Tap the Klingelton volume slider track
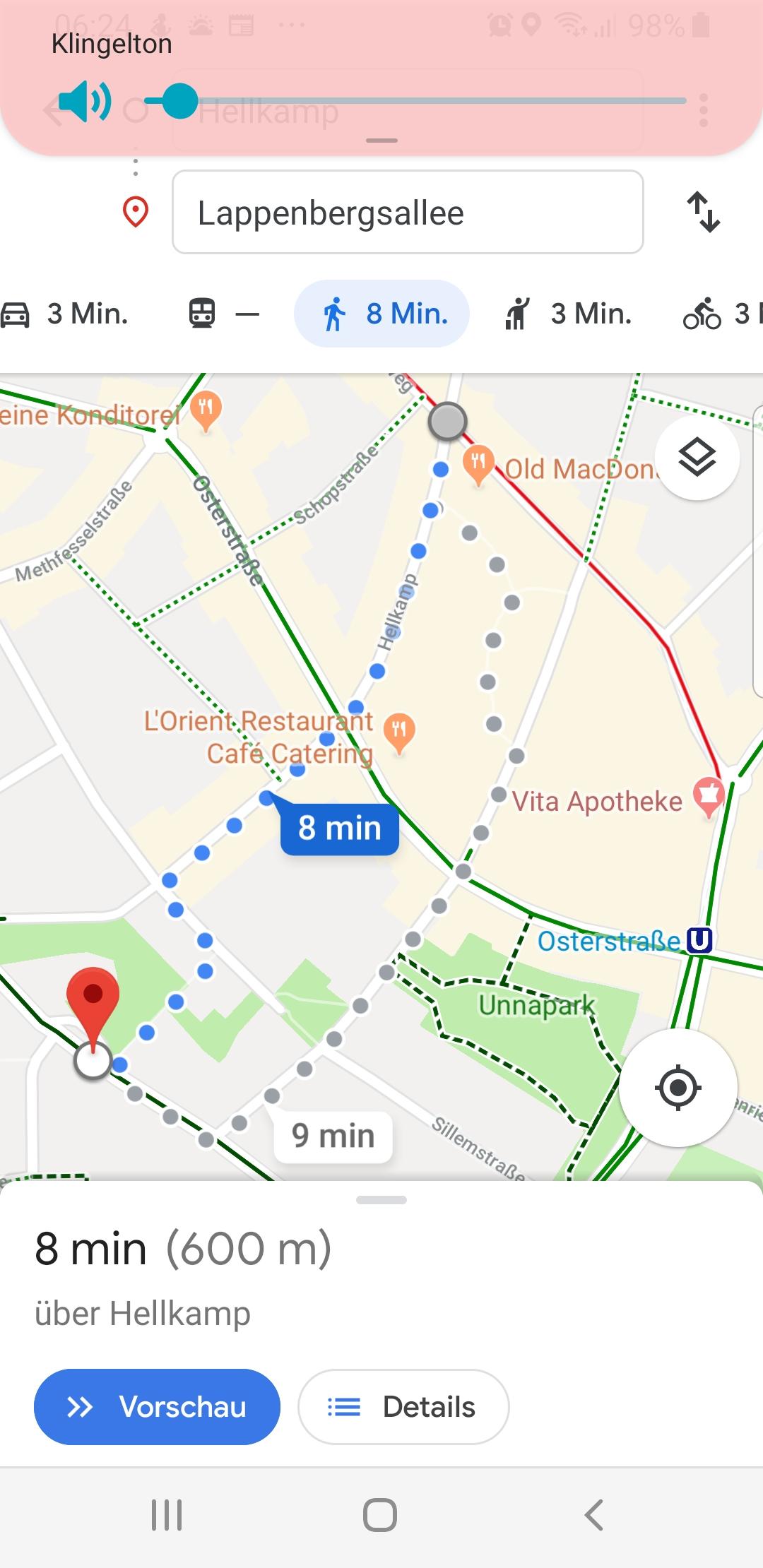This screenshot has width=763, height=1568. click(415, 101)
